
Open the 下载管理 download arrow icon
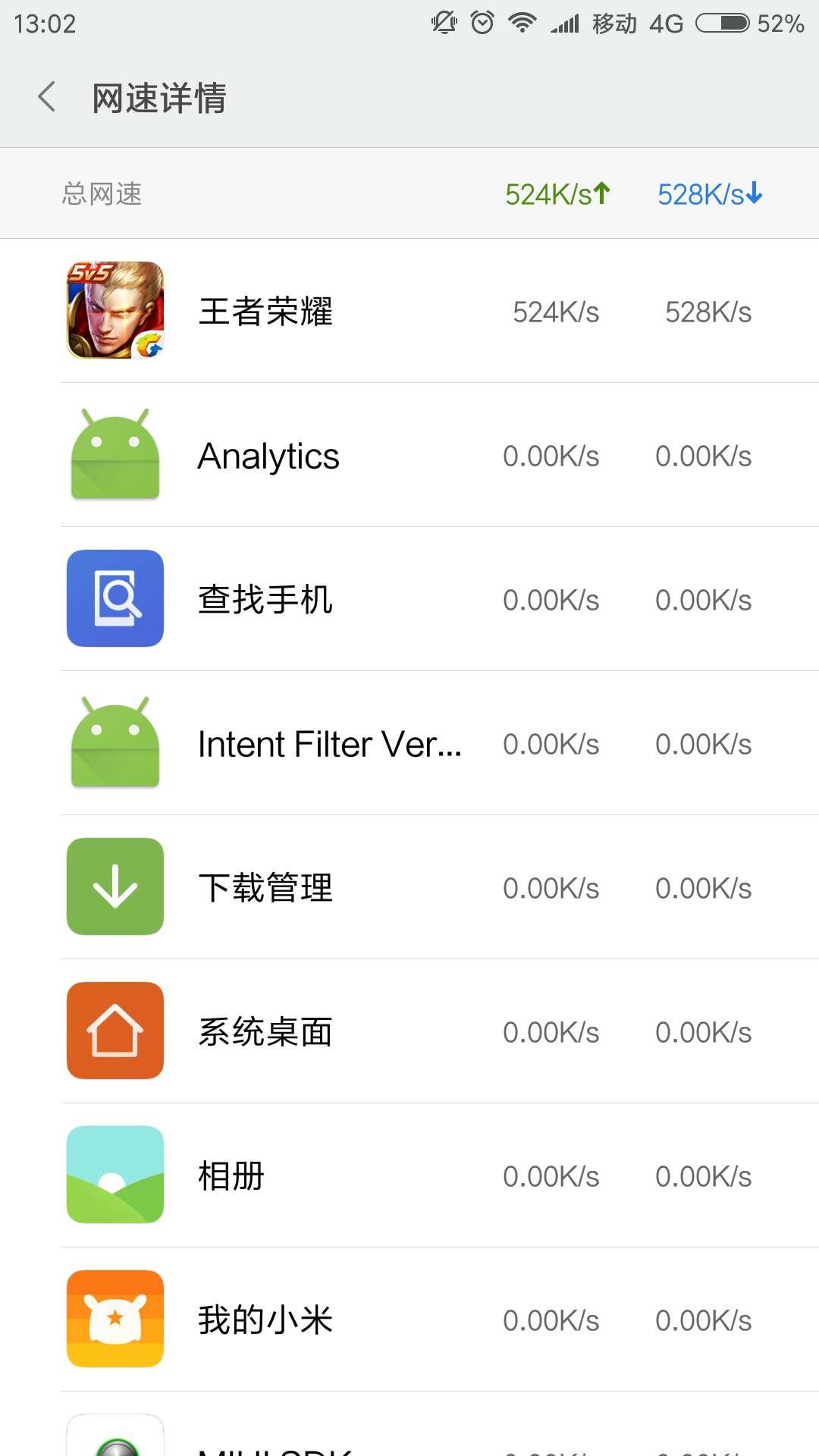click(x=115, y=886)
